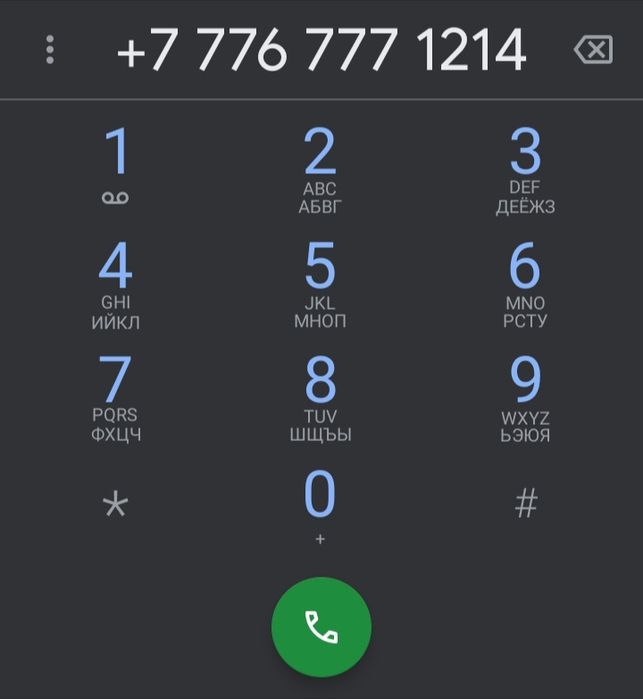Enter digit 5 (JKL)

(x=320, y=283)
